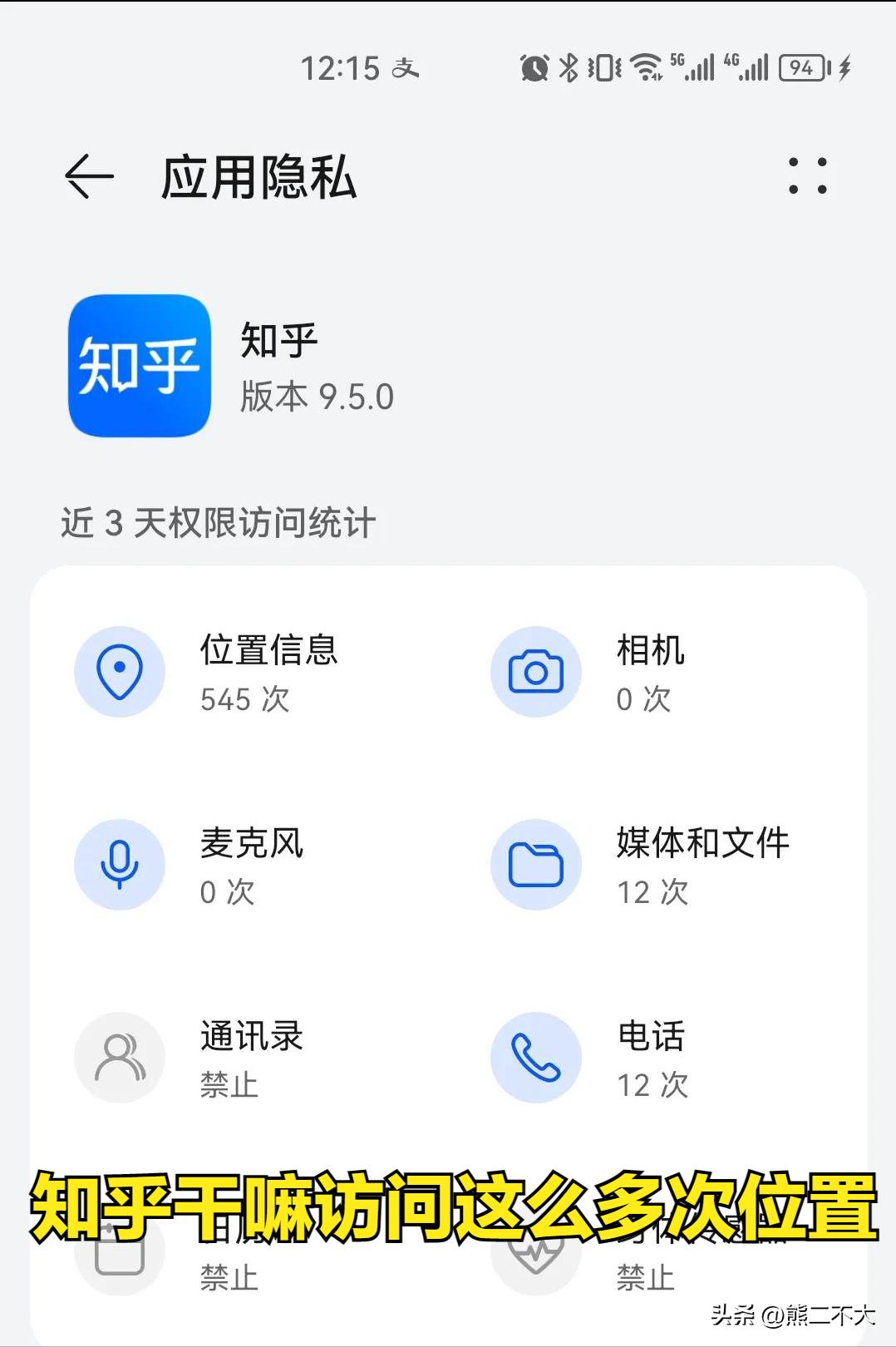Open 媒体和文件 showing 12 次
This screenshot has width=896, height=1347.
[702, 865]
